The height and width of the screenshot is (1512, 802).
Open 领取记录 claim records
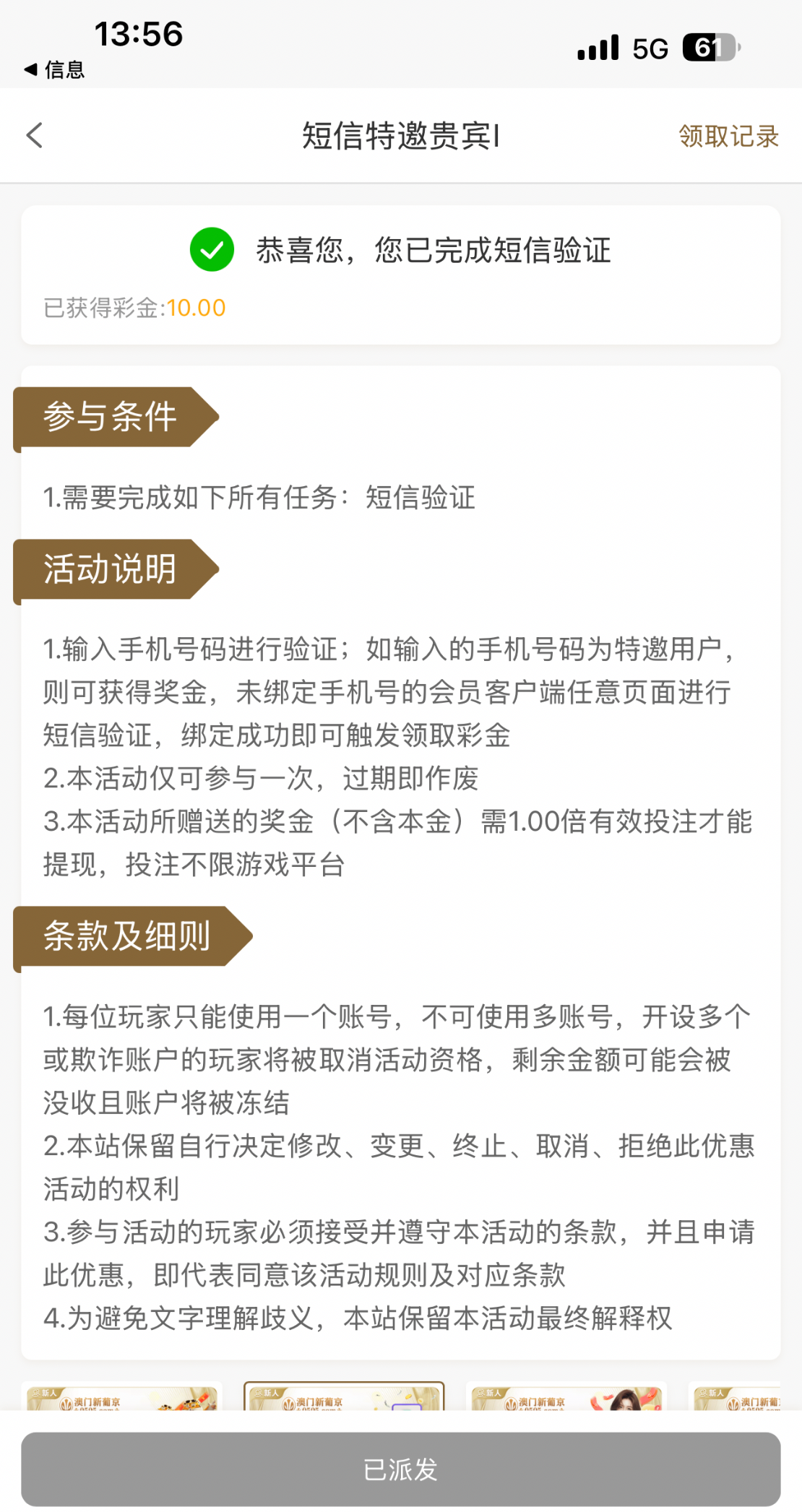pyautogui.click(x=728, y=136)
